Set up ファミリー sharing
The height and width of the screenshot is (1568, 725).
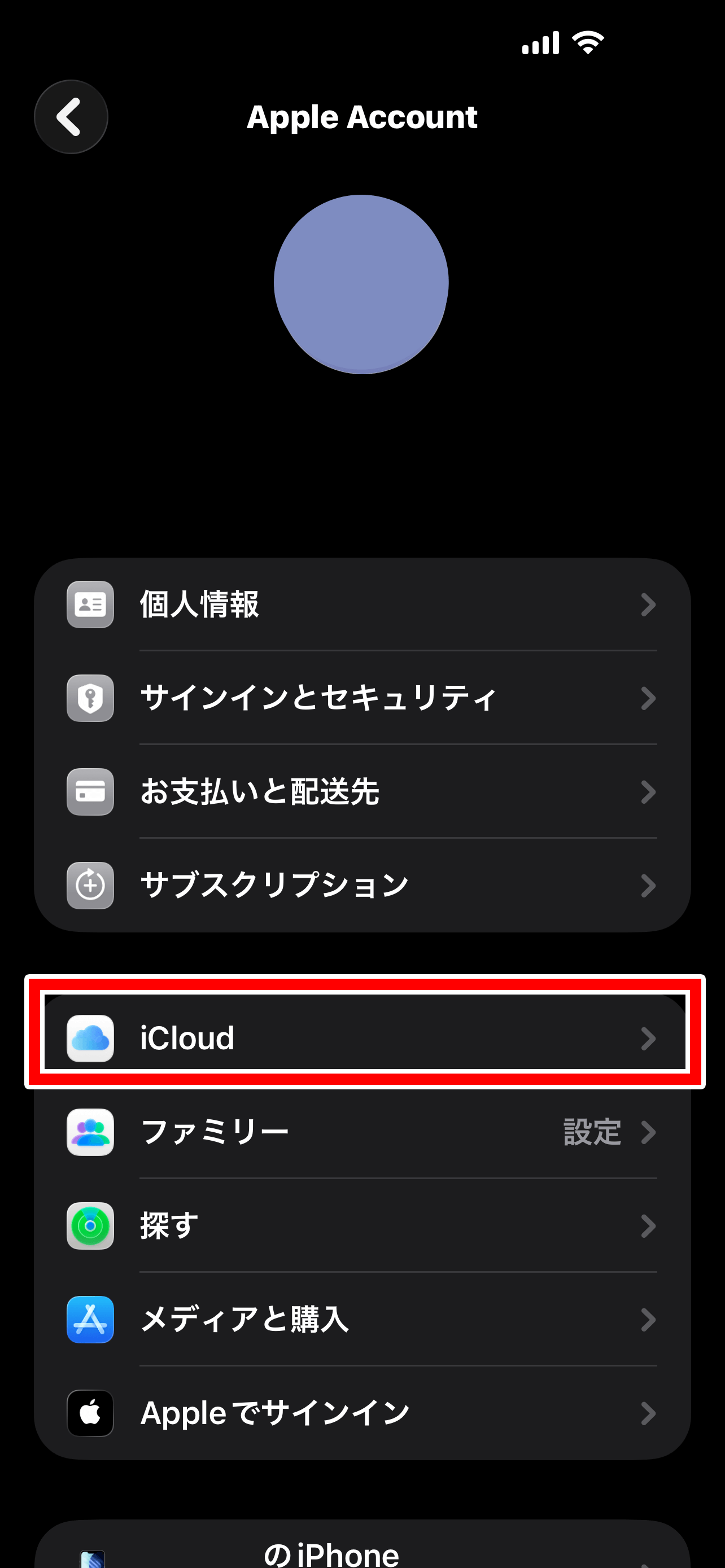(362, 1132)
